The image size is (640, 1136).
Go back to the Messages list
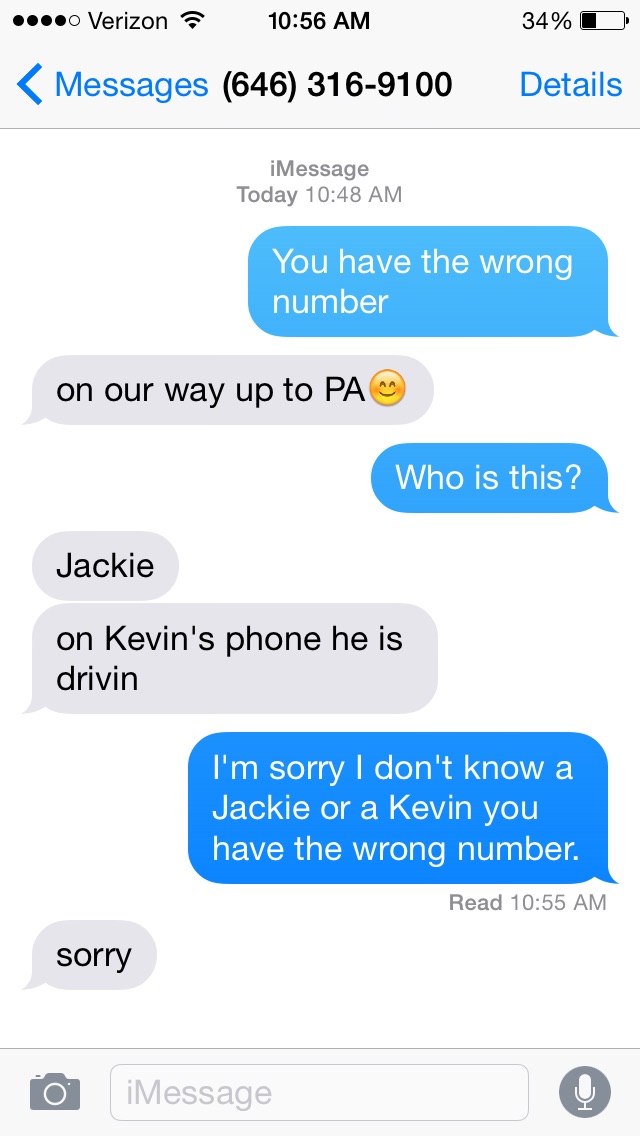112,85
